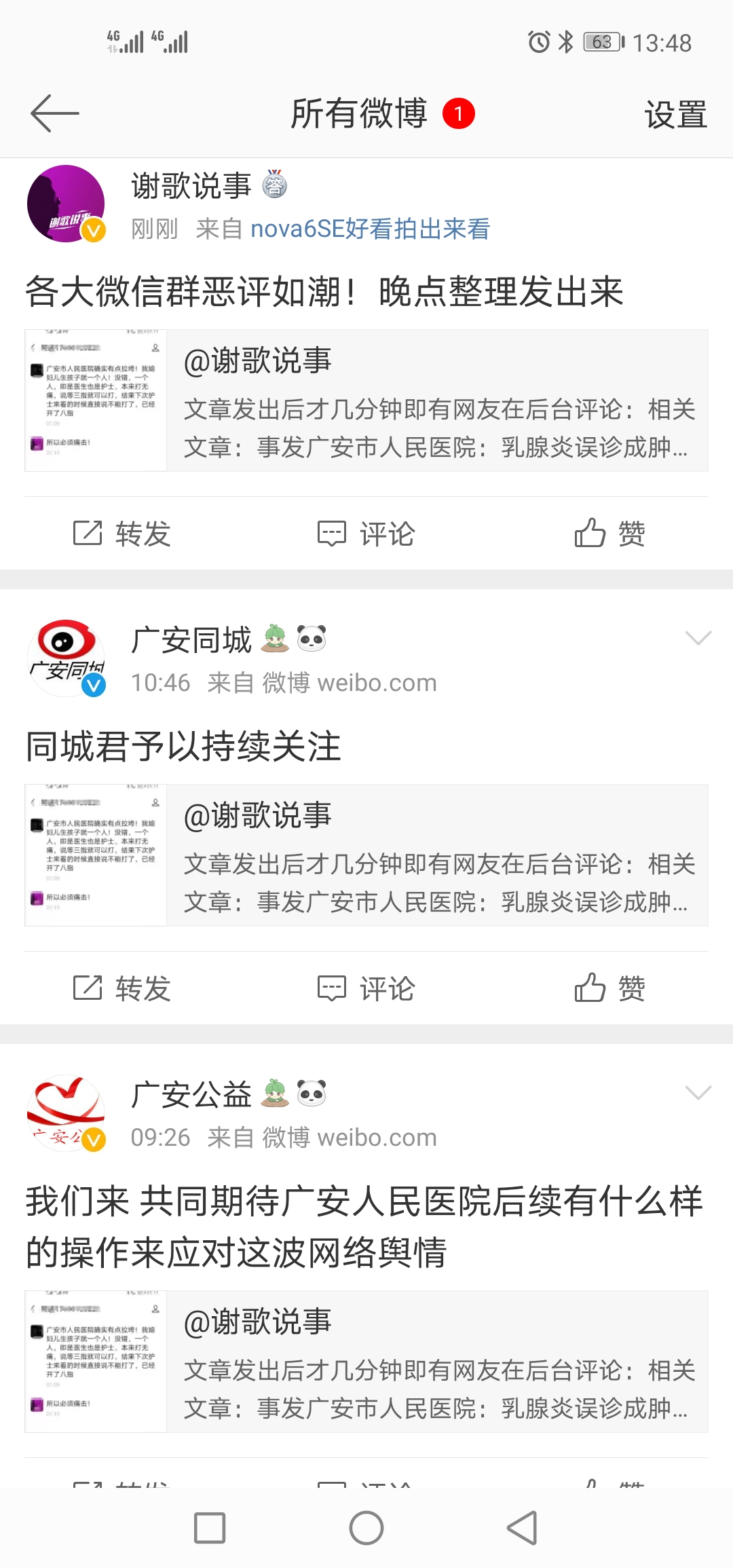Viewport: 733px width, 1568px height.
Task: Open 谢歌说事's profile avatar
Action: click(x=66, y=204)
